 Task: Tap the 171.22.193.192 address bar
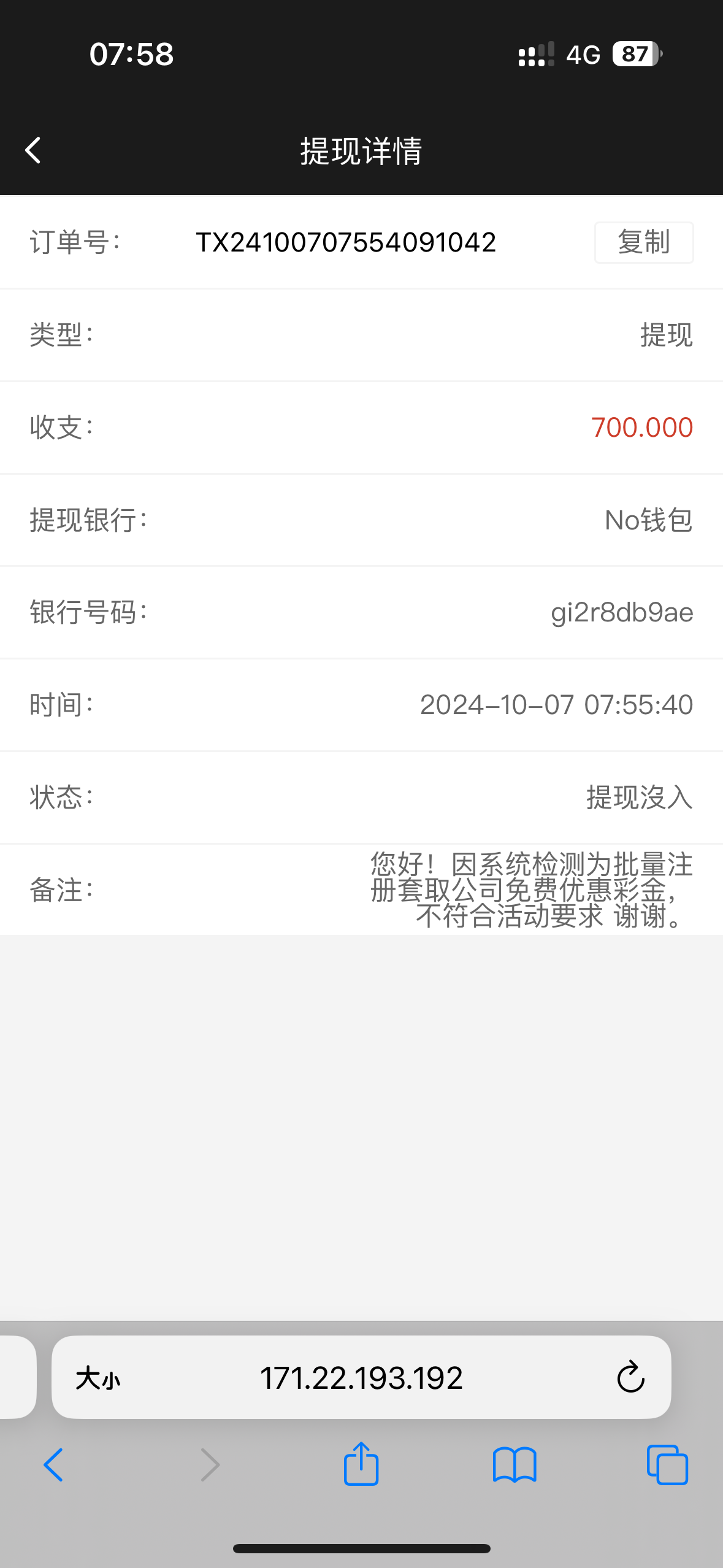[361, 1377]
